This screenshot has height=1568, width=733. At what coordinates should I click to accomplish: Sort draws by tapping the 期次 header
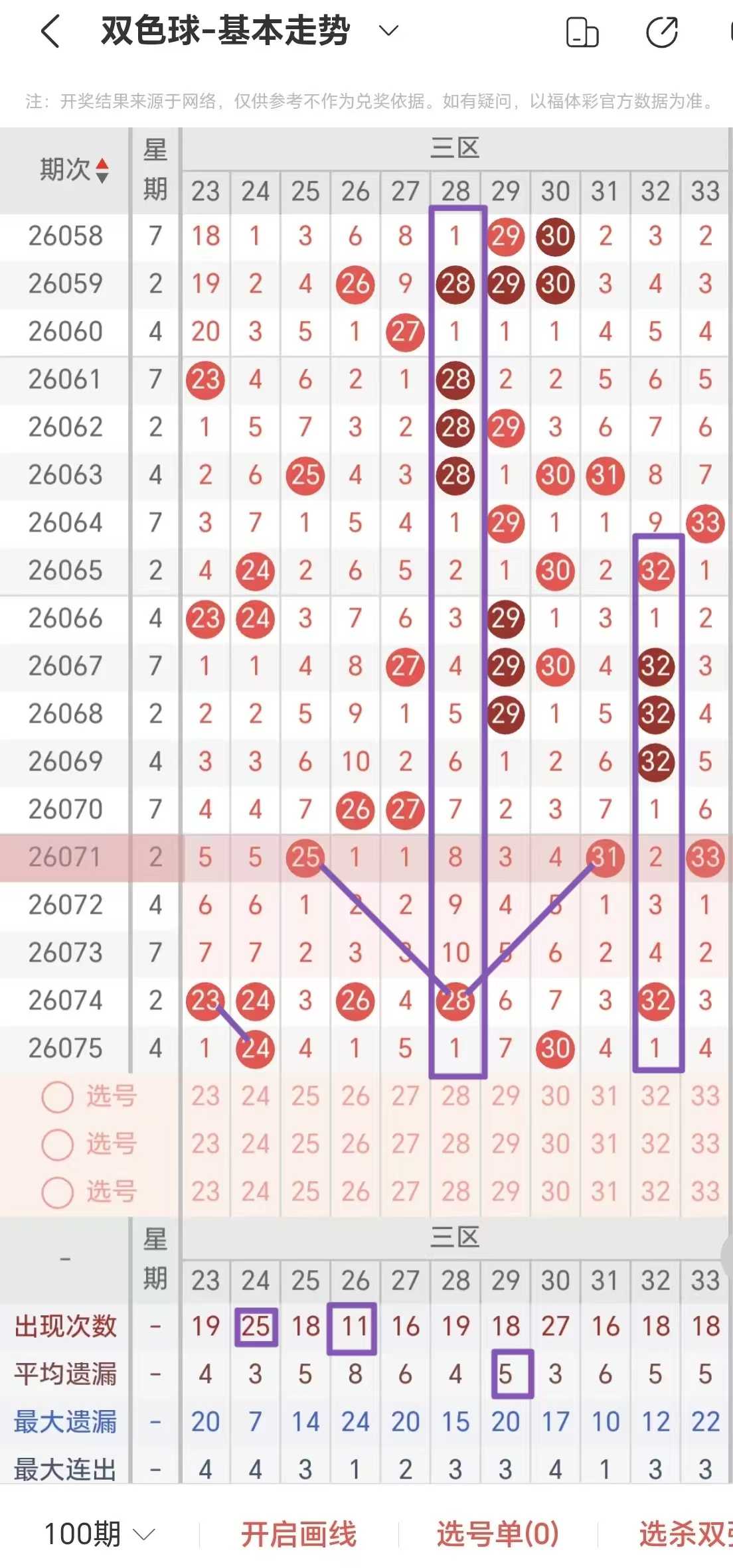coord(74,170)
